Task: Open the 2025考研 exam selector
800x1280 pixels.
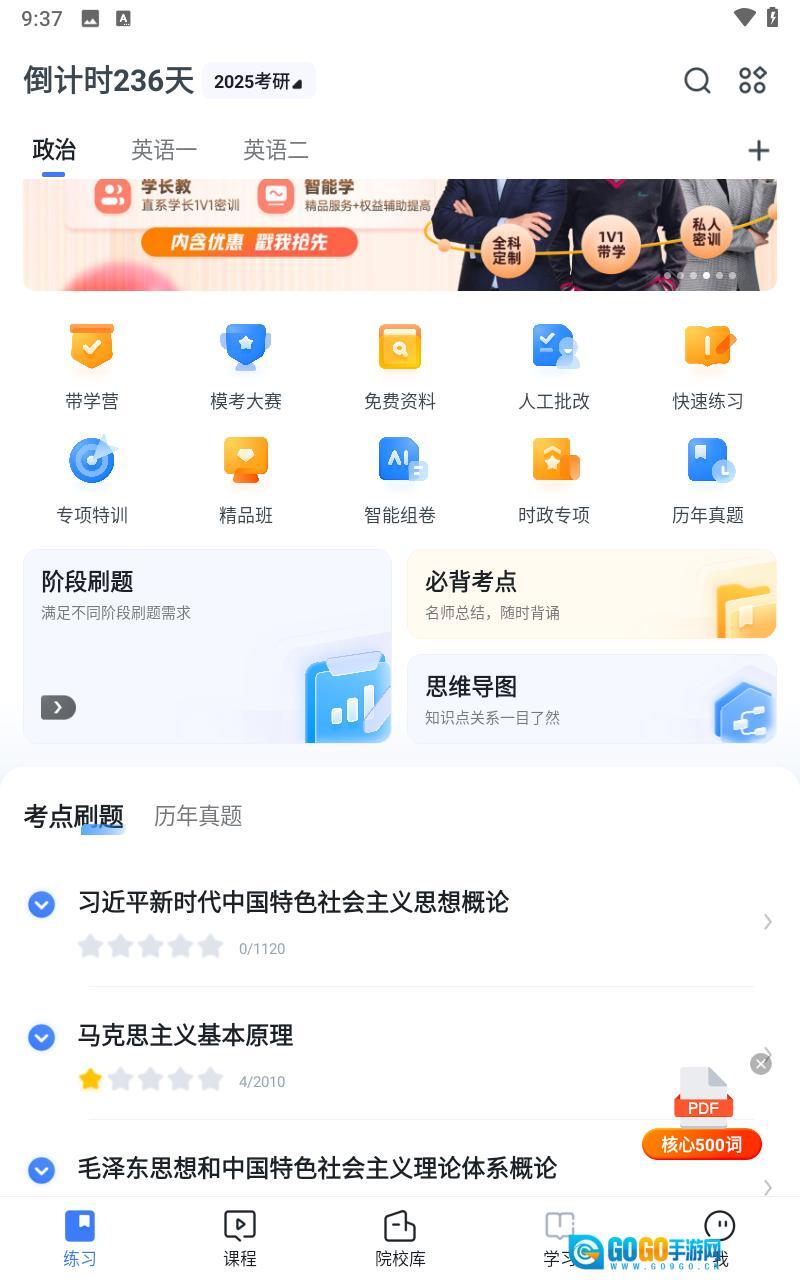Action: pyautogui.click(x=258, y=81)
